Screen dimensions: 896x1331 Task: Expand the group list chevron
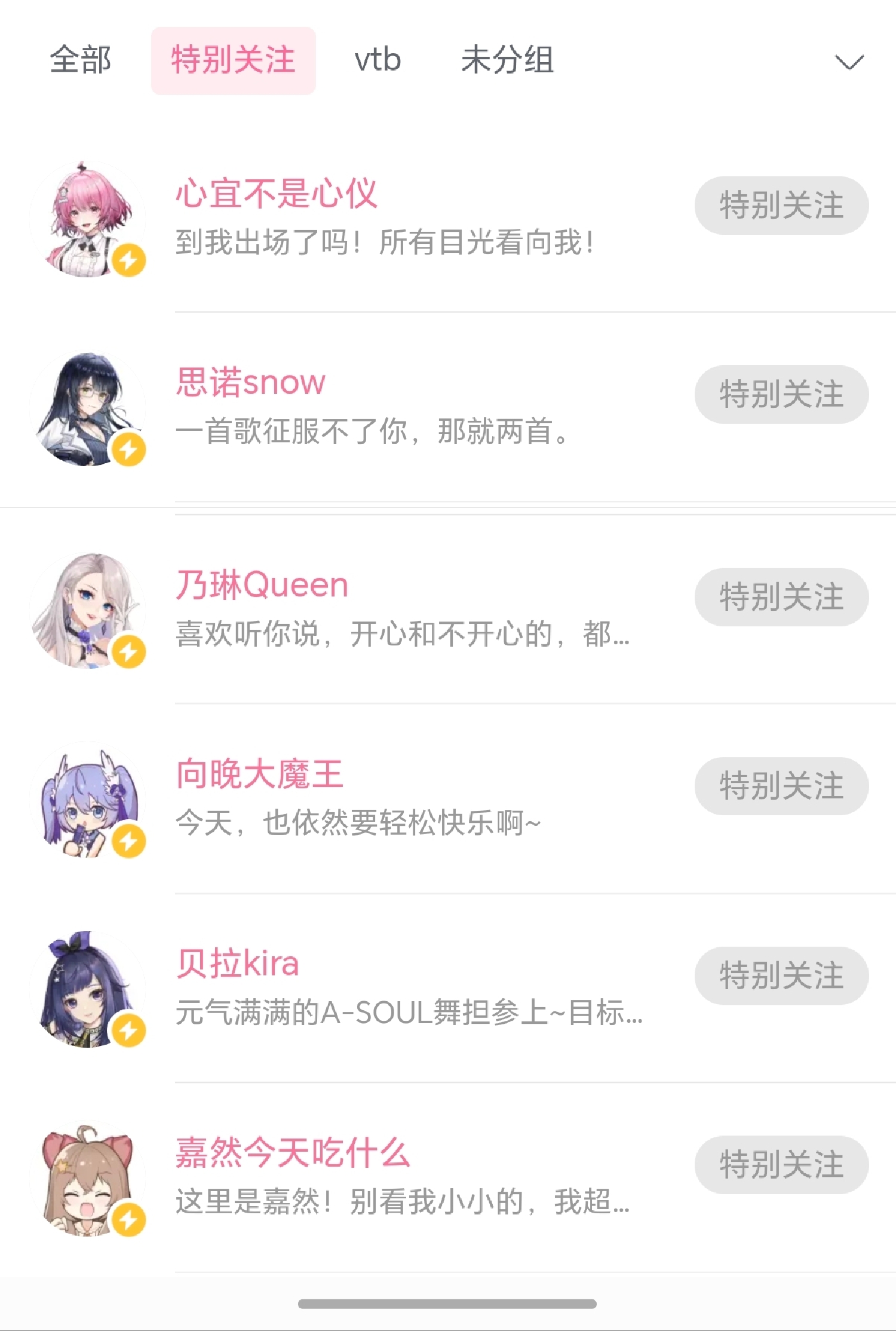tap(849, 62)
